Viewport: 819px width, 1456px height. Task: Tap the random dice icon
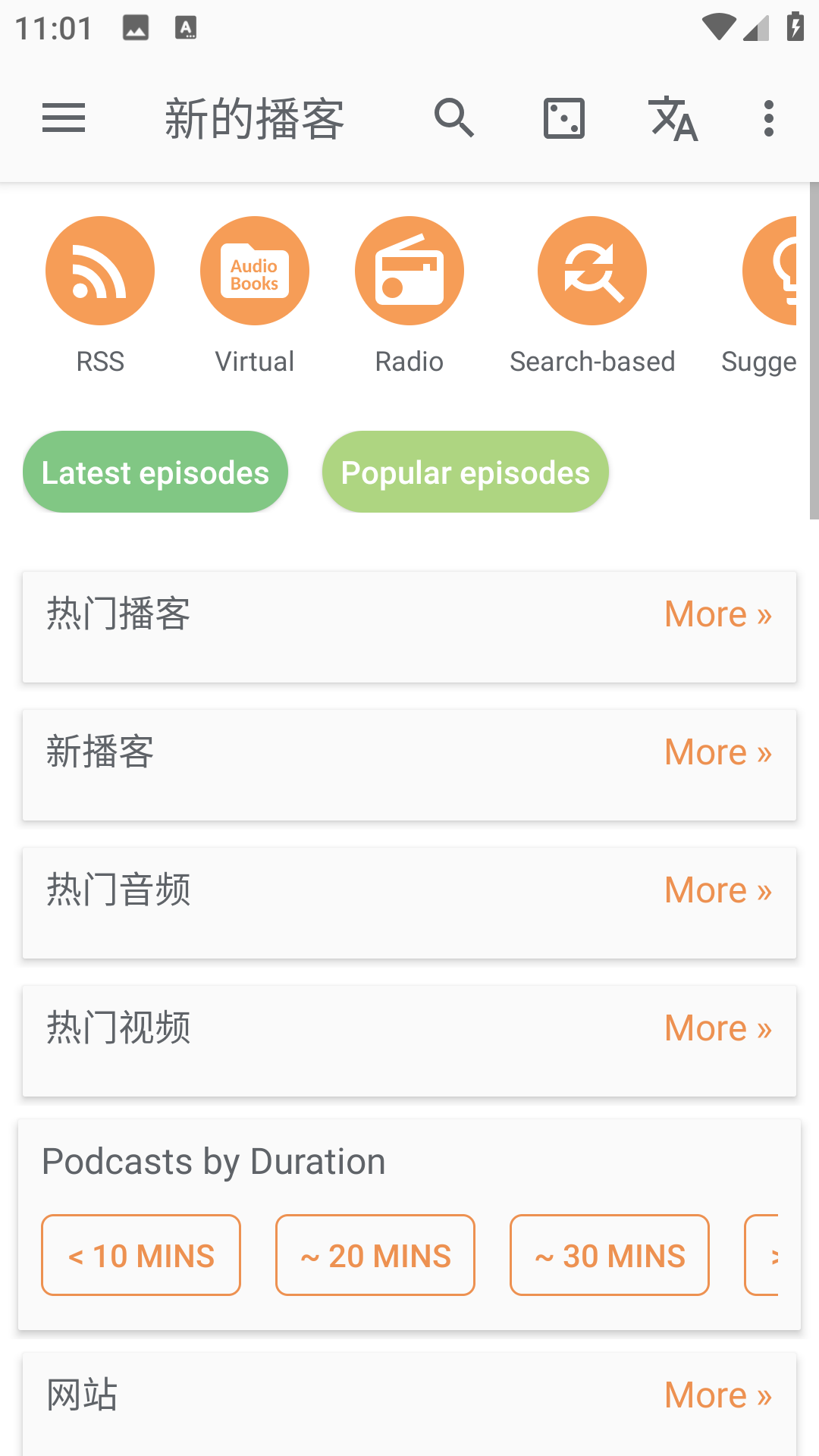564,118
